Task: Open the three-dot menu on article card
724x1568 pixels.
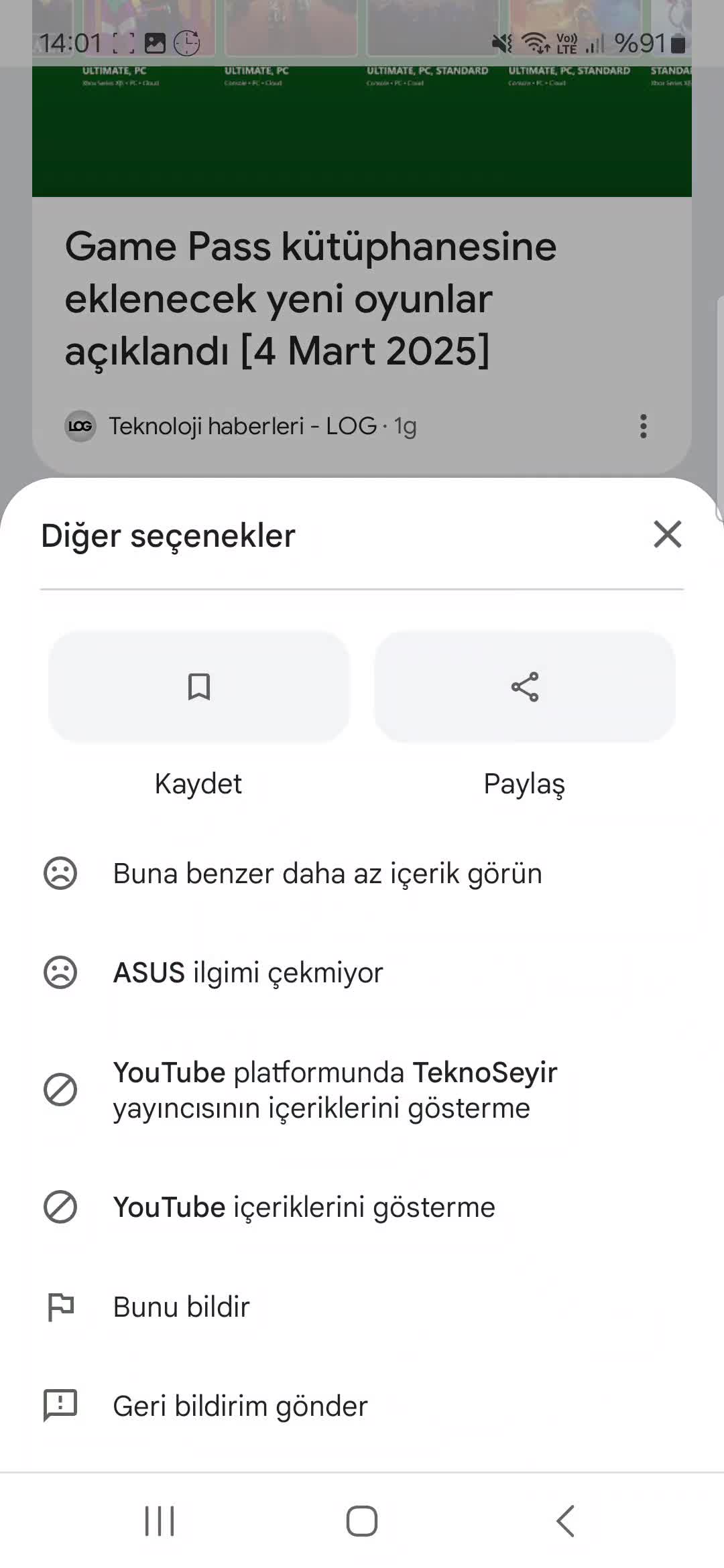Action: click(642, 425)
